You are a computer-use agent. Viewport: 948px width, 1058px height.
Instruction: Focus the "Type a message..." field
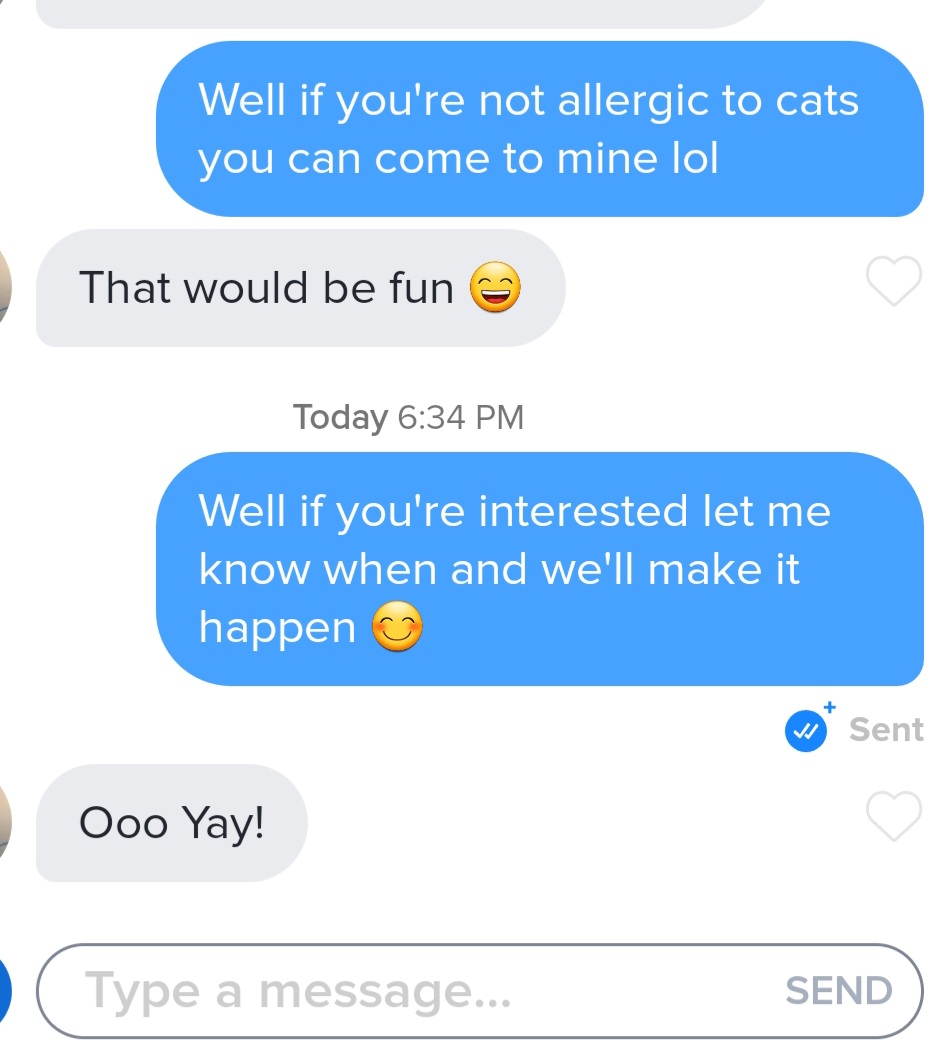point(400,991)
